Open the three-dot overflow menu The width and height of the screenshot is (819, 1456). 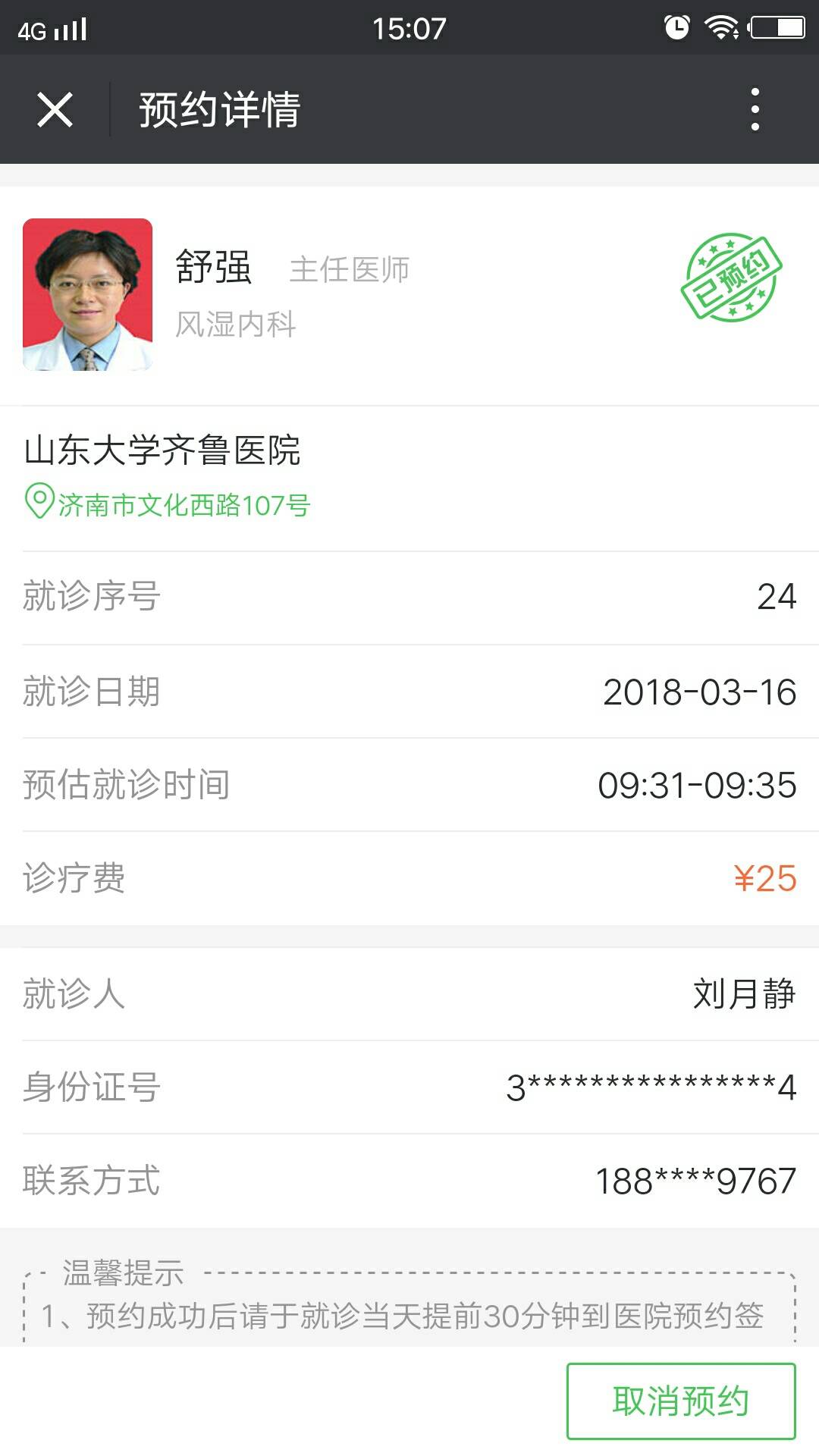click(753, 108)
